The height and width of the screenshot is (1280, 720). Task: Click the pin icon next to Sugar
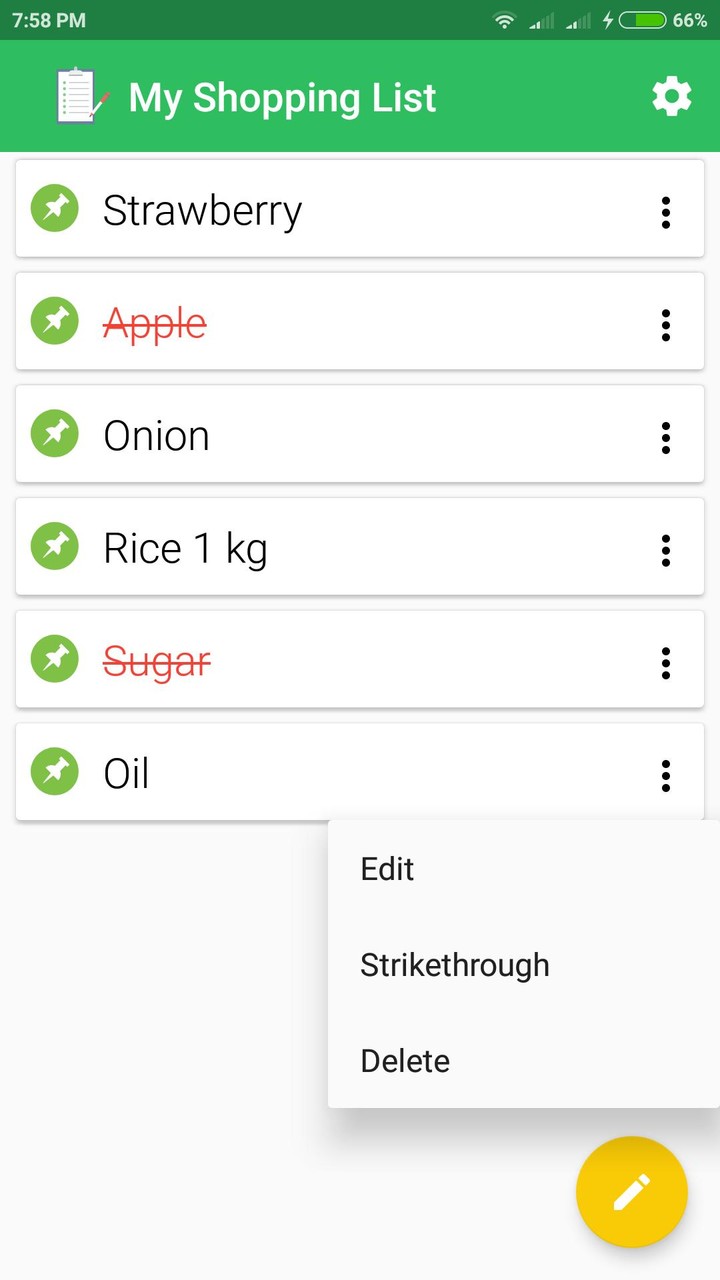tap(54, 659)
